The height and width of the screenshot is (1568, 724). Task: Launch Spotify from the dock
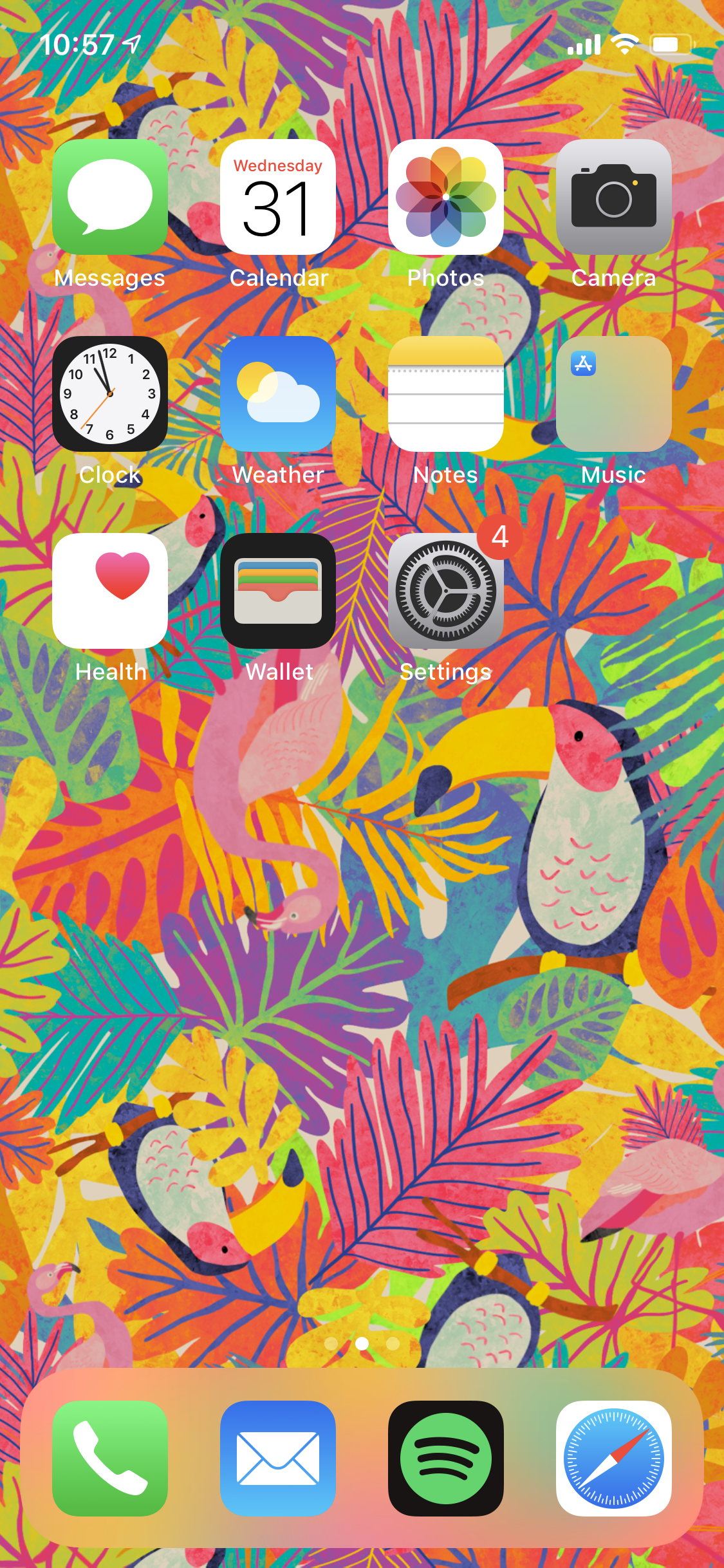[x=446, y=1459]
